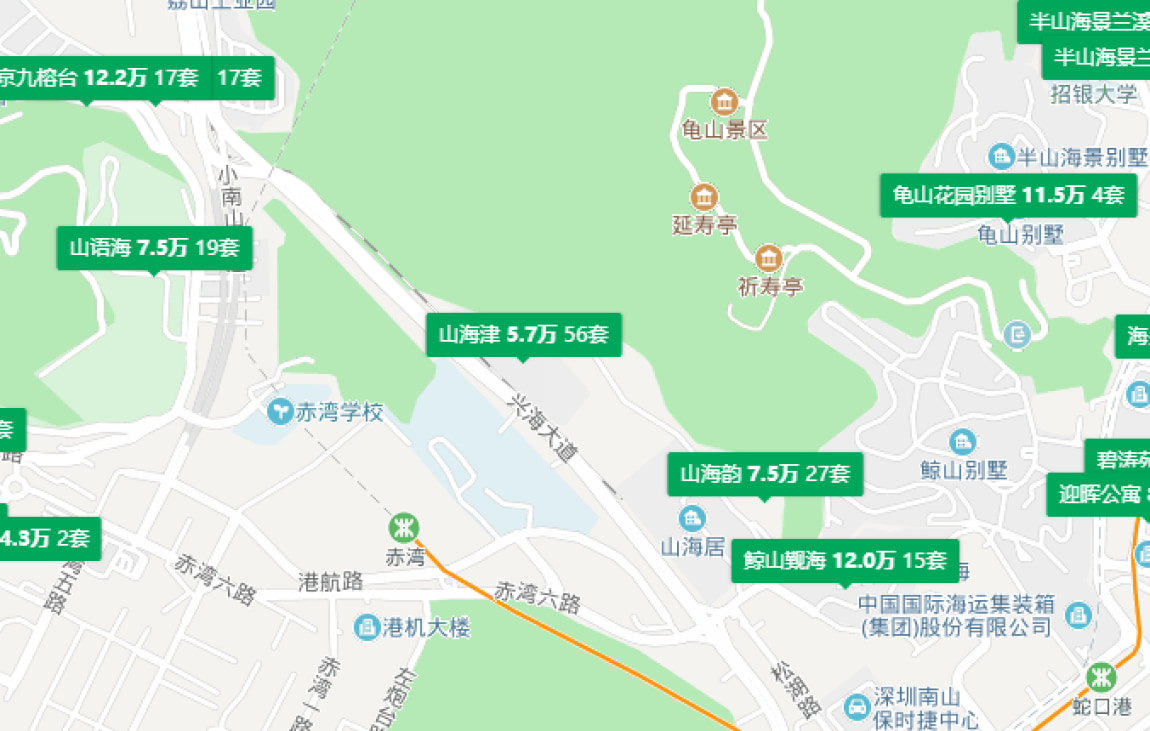The width and height of the screenshot is (1150, 731).
Task: Open the 鲸山觐海 12.0万 15套 marker
Action: tap(845, 561)
